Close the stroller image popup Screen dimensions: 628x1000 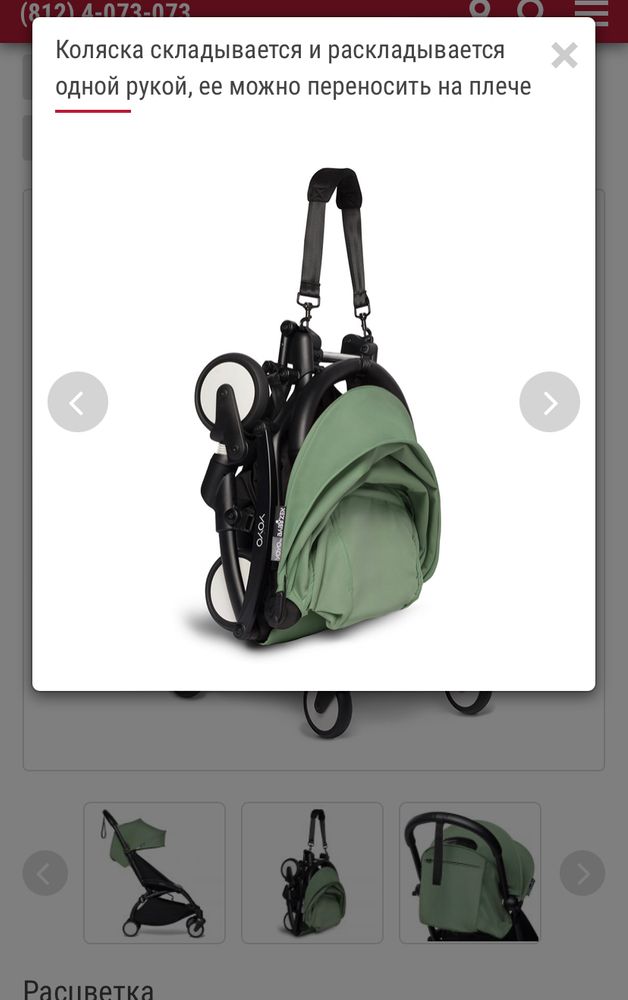pyautogui.click(x=564, y=55)
